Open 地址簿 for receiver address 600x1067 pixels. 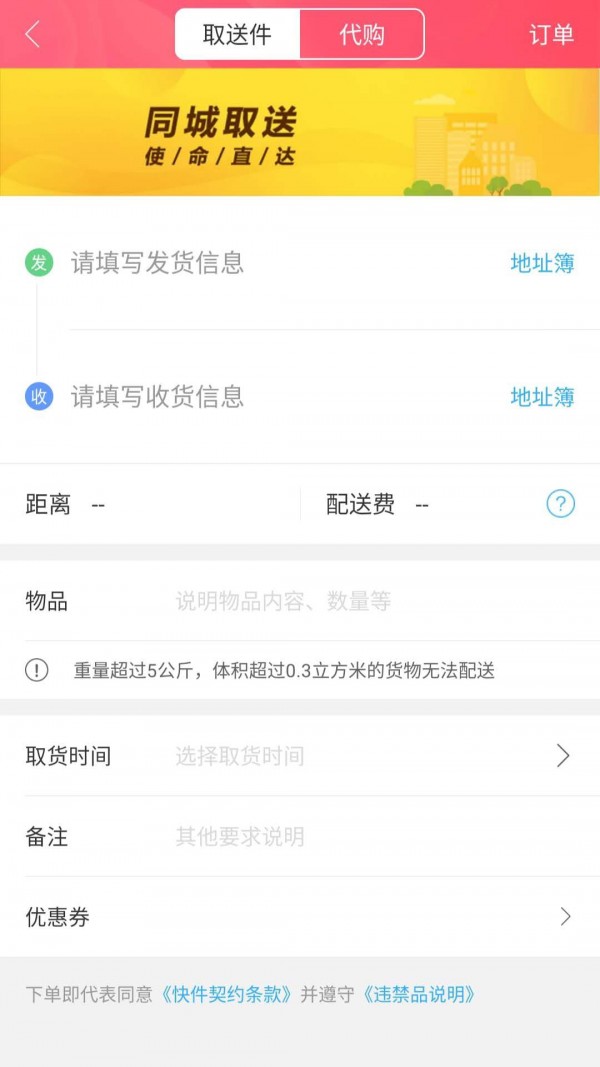(x=542, y=397)
